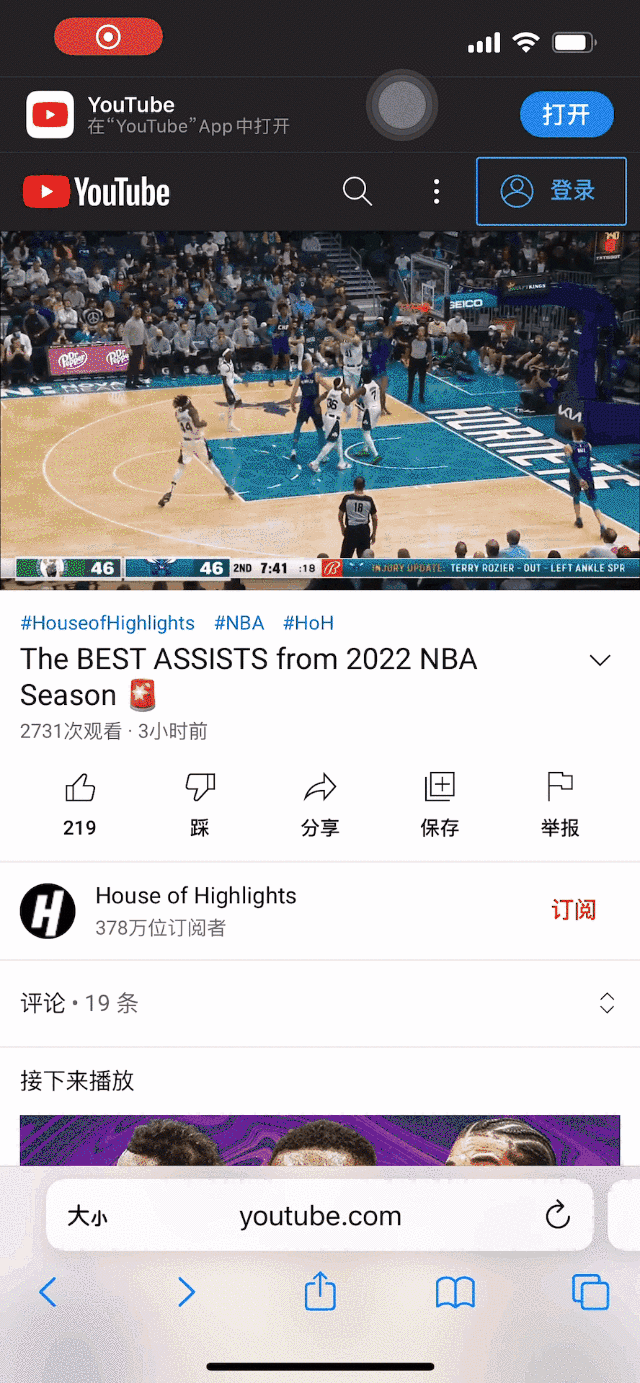This screenshot has width=640, height=1383.
Task: Subscribe with the 订阅 button
Action: pyautogui.click(x=573, y=910)
